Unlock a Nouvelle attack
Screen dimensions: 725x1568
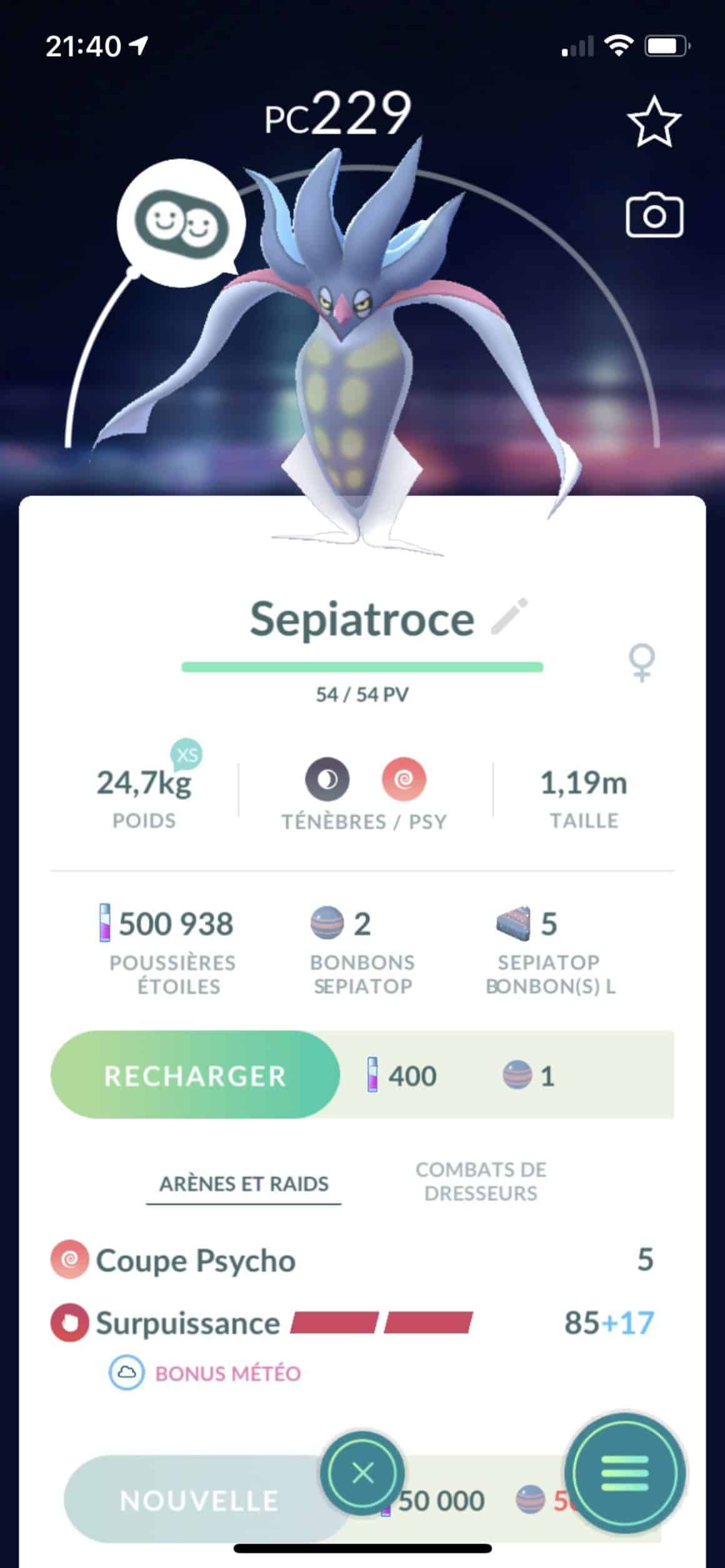click(199, 1500)
